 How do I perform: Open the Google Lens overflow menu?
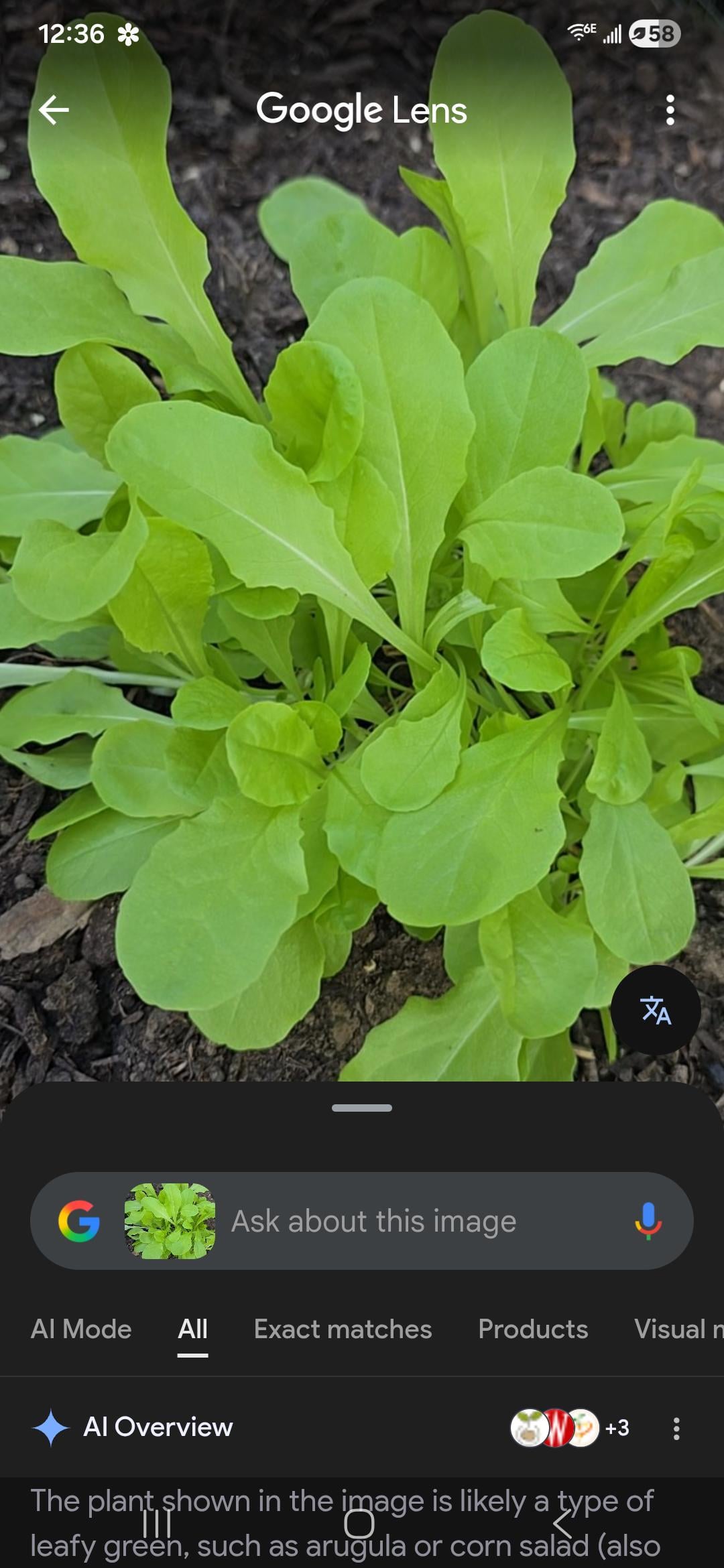[670, 110]
